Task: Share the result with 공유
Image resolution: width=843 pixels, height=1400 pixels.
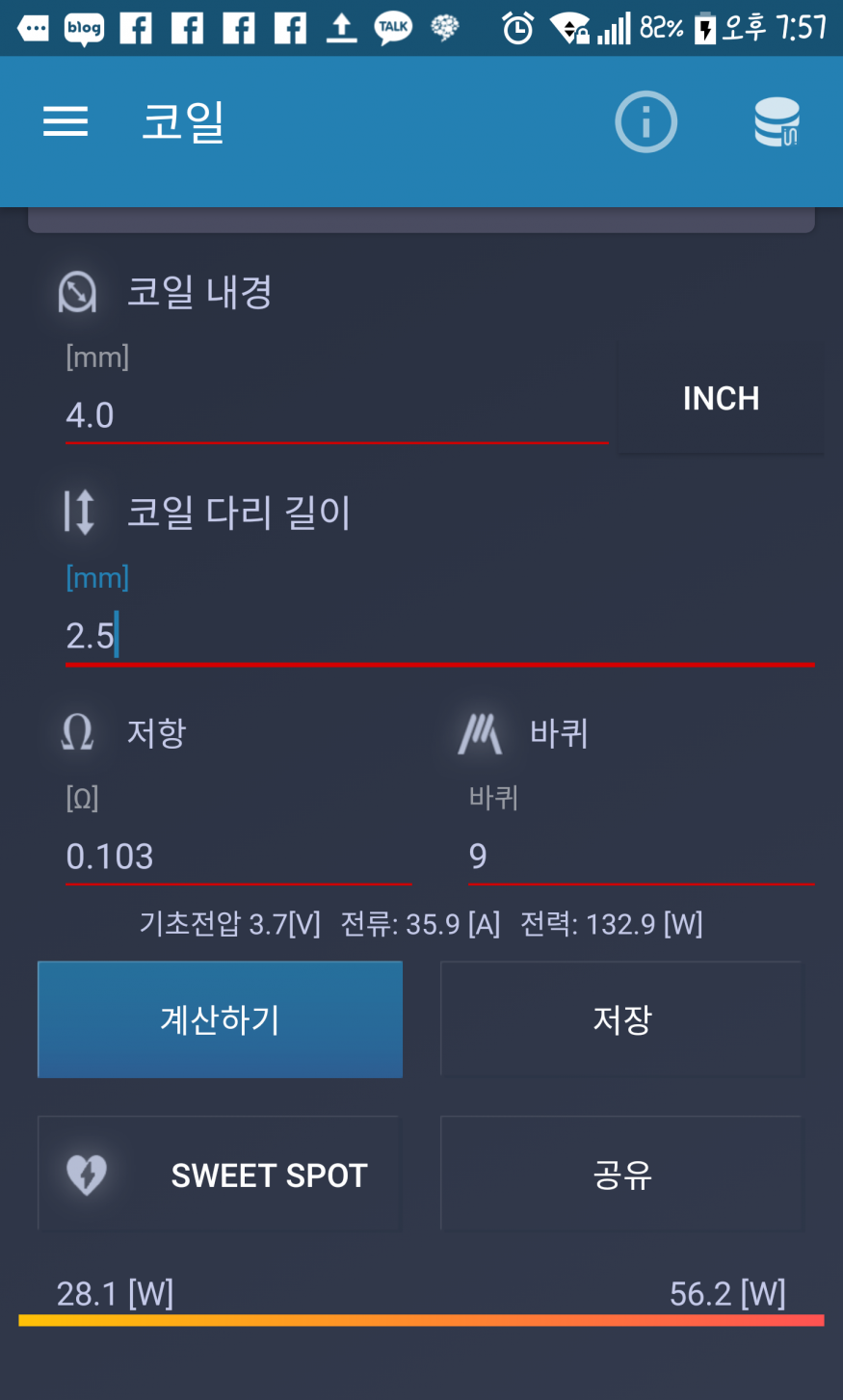Action: pyautogui.click(x=621, y=1175)
